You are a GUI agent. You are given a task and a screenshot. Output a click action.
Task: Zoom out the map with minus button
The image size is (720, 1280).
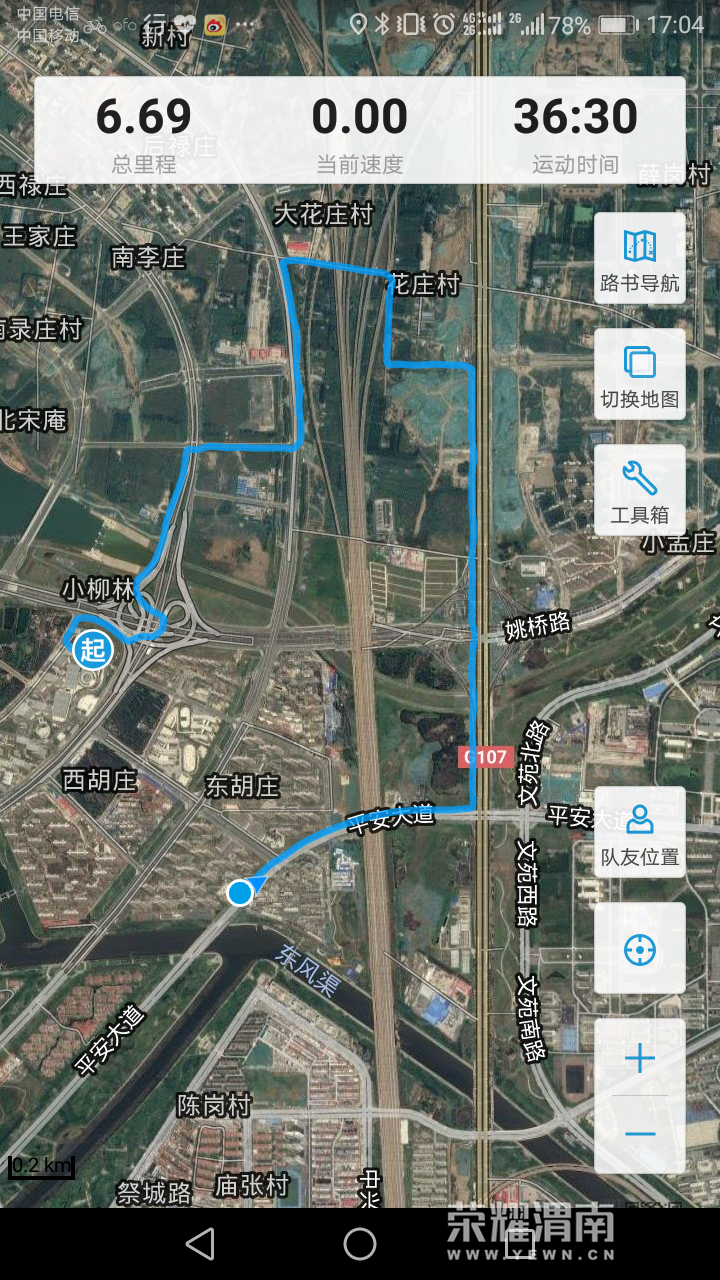pyautogui.click(x=640, y=1134)
